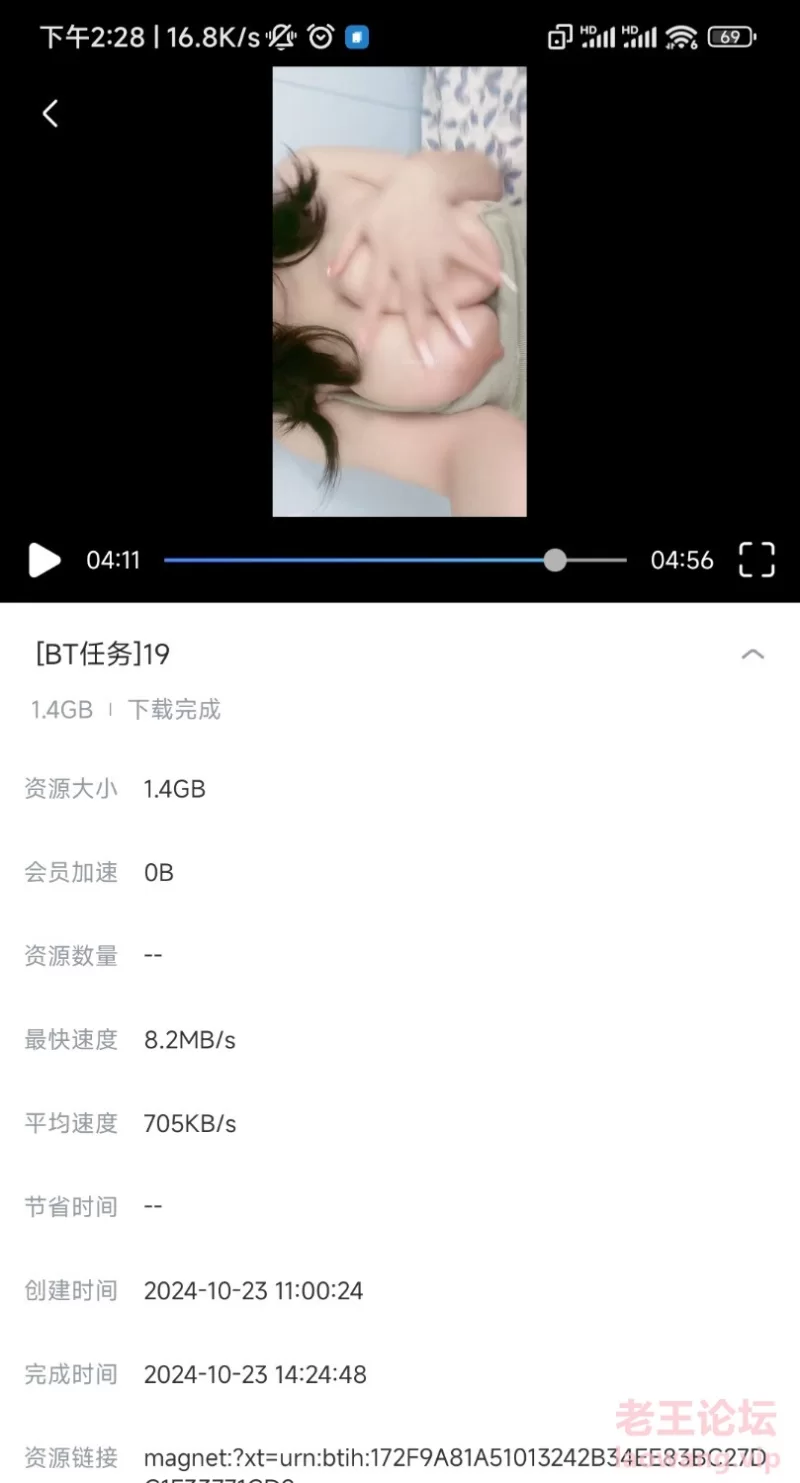Collapse the BT task 19 details
The image size is (800, 1483).
point(752,655)
